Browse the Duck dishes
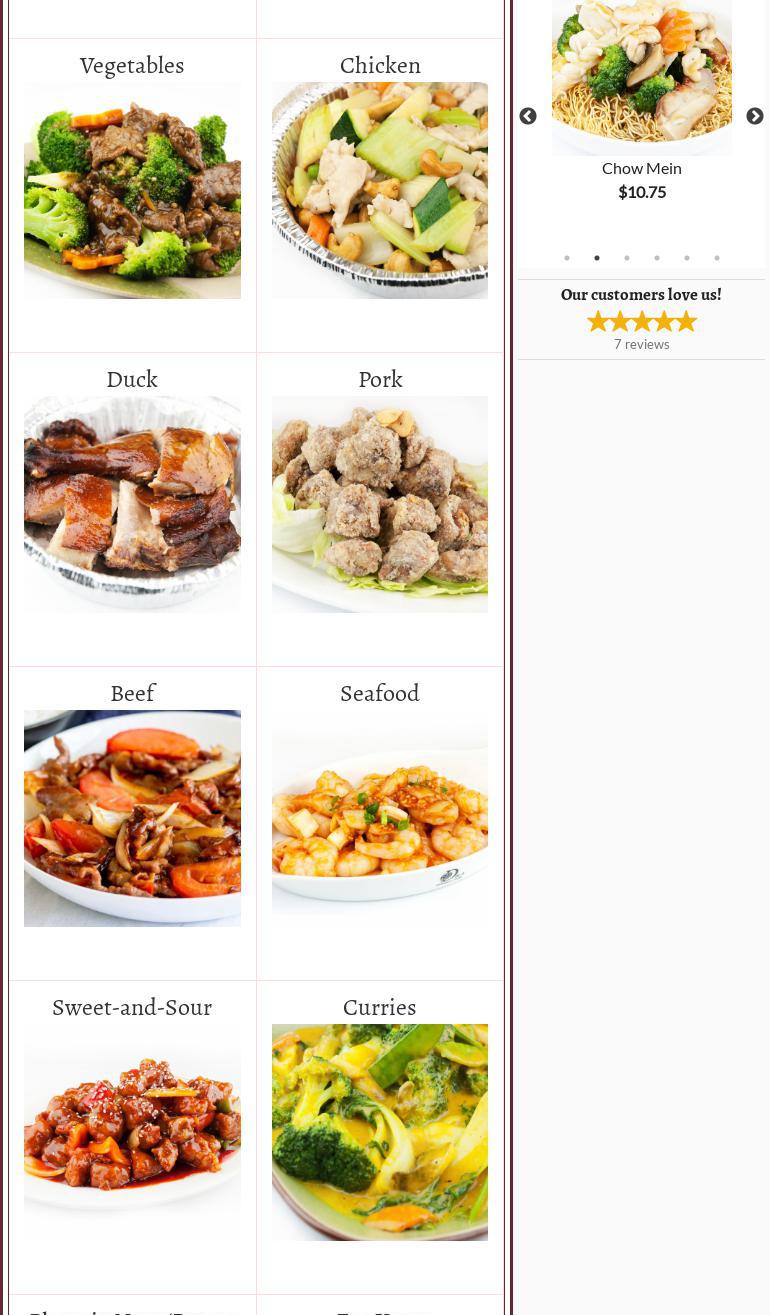 point(132,504)
